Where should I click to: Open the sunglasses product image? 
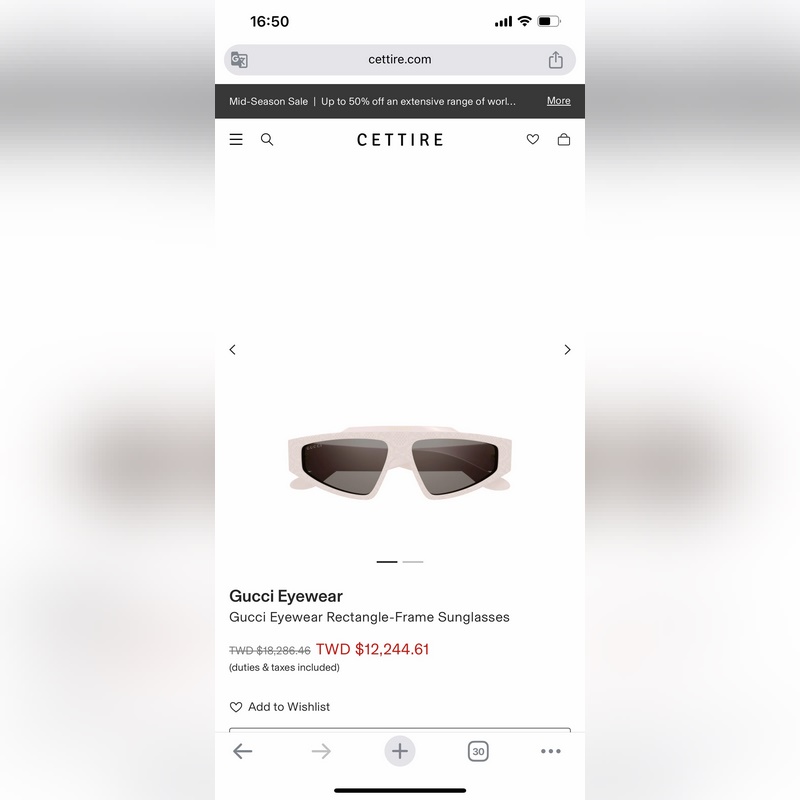pos(400,460)
